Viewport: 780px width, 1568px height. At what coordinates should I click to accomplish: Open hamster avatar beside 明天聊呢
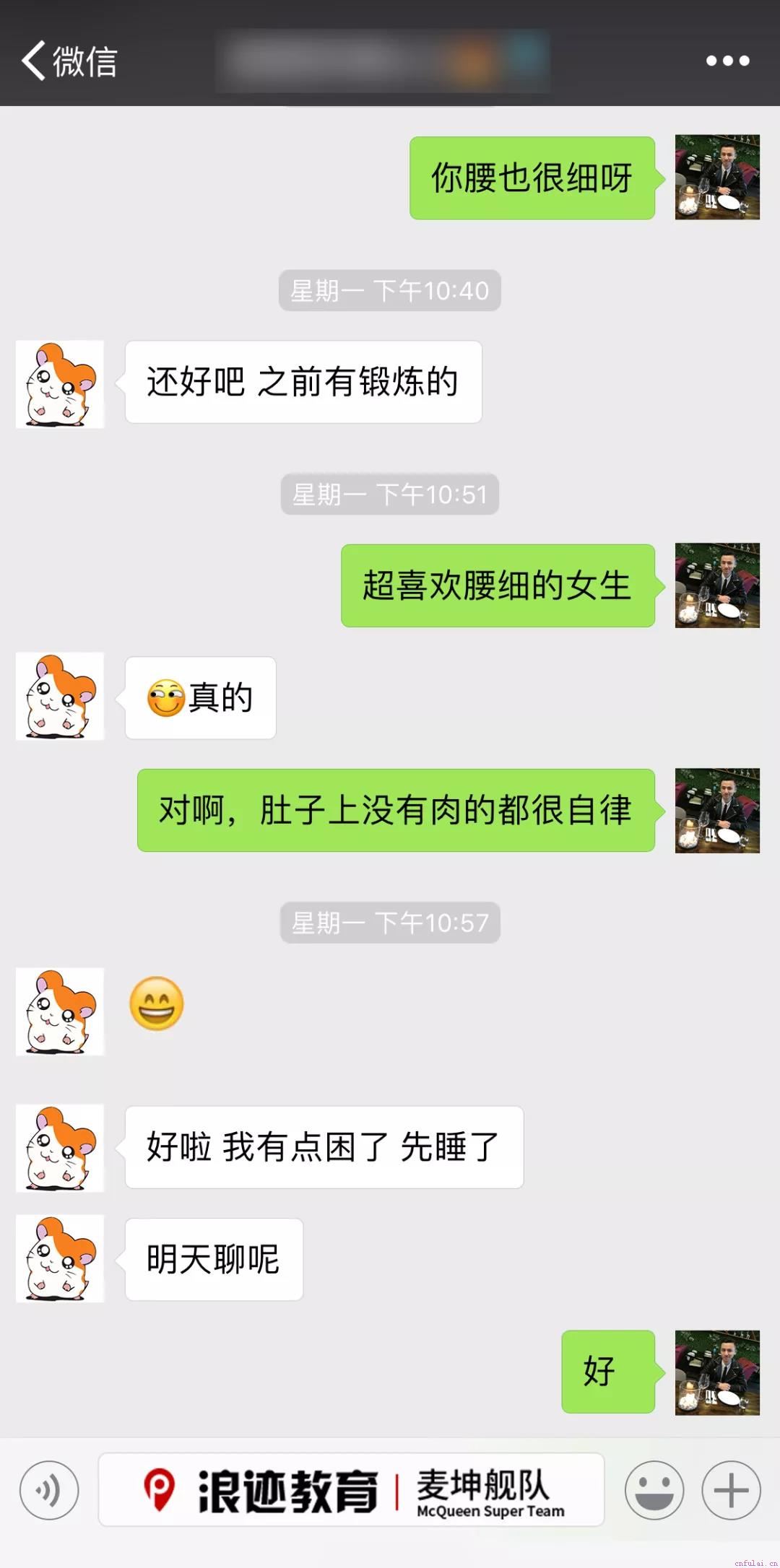pyautogui.click(x=61, y=1259)
